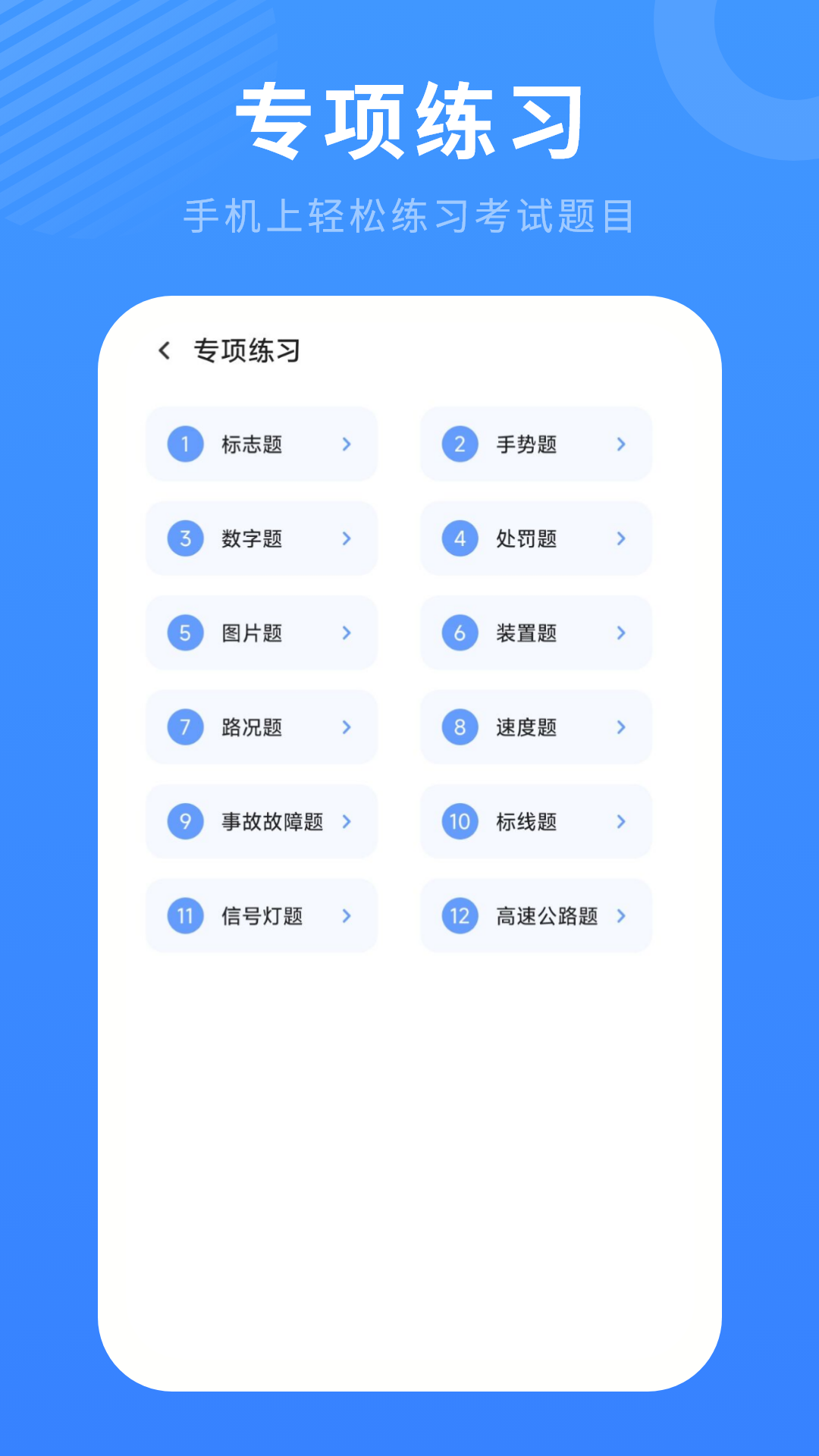Select the 处罚题 category entry
819x1456 pixels.
[536, 539]
